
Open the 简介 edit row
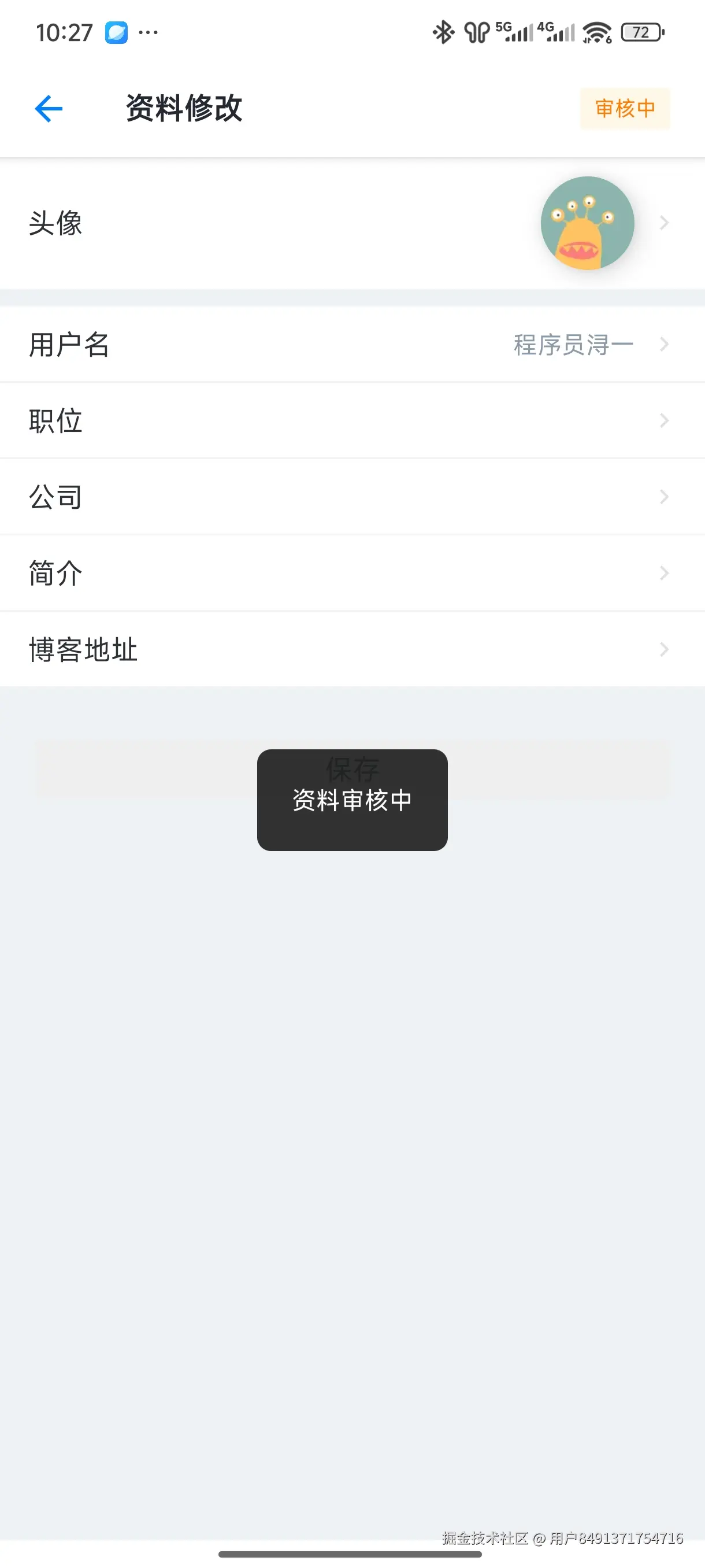(352, 572)
